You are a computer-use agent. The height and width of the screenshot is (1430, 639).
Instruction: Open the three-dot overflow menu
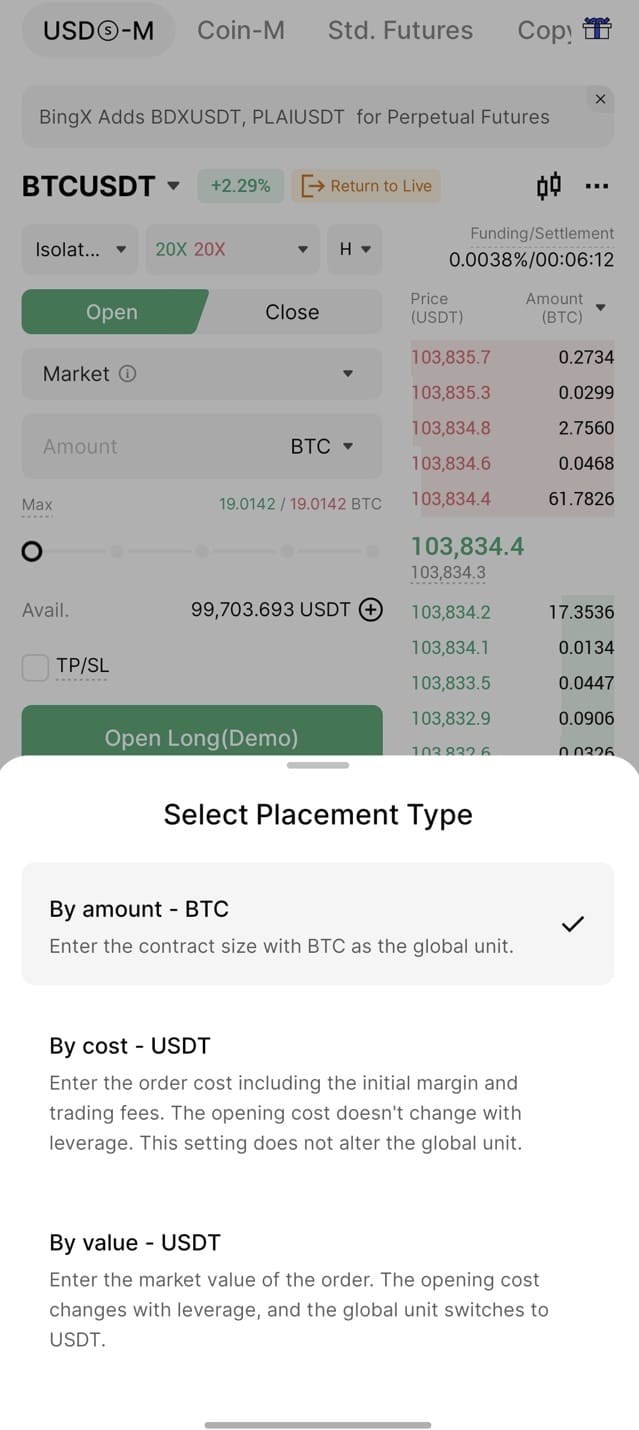[x=597, y=186]
